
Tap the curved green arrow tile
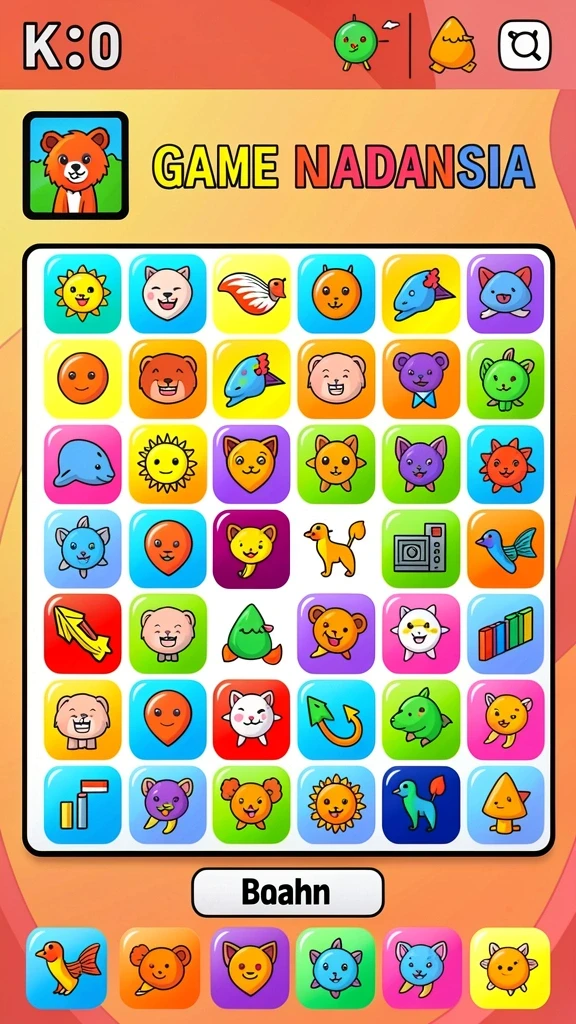click(336, 719)
